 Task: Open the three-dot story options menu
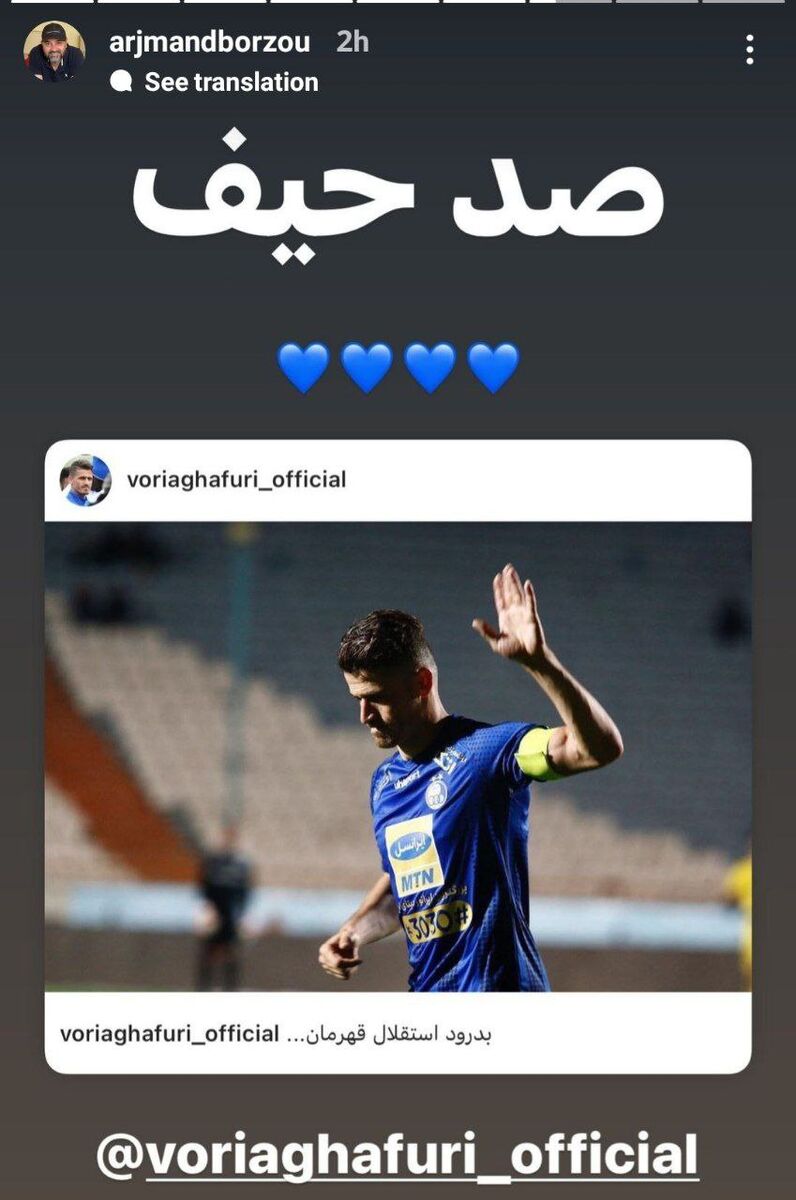[x=750, y=49]
